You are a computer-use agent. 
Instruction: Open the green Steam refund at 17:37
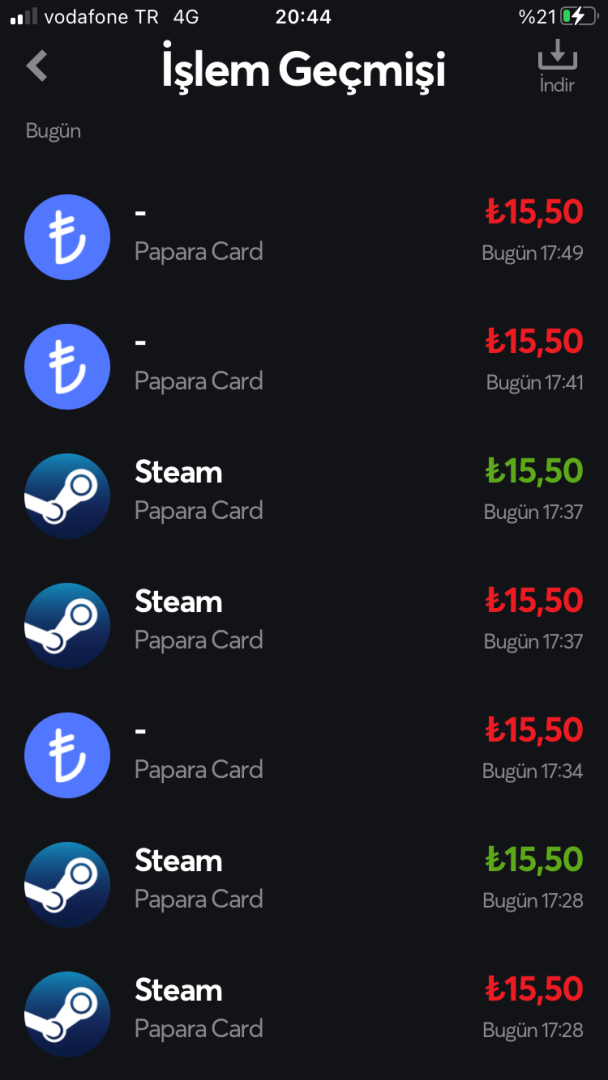coord(304,491)
